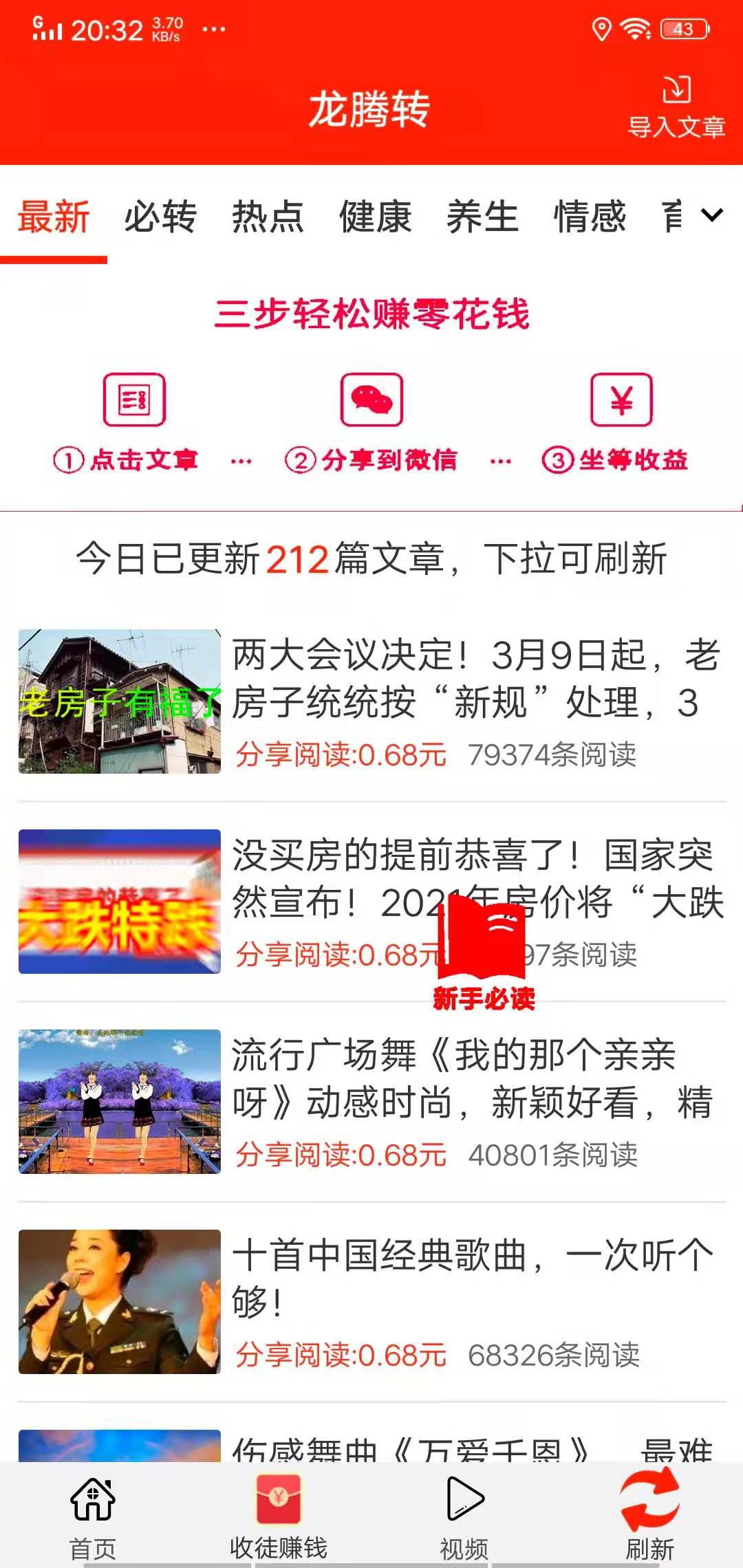Switch to the 热点 tab

(268, 217)
